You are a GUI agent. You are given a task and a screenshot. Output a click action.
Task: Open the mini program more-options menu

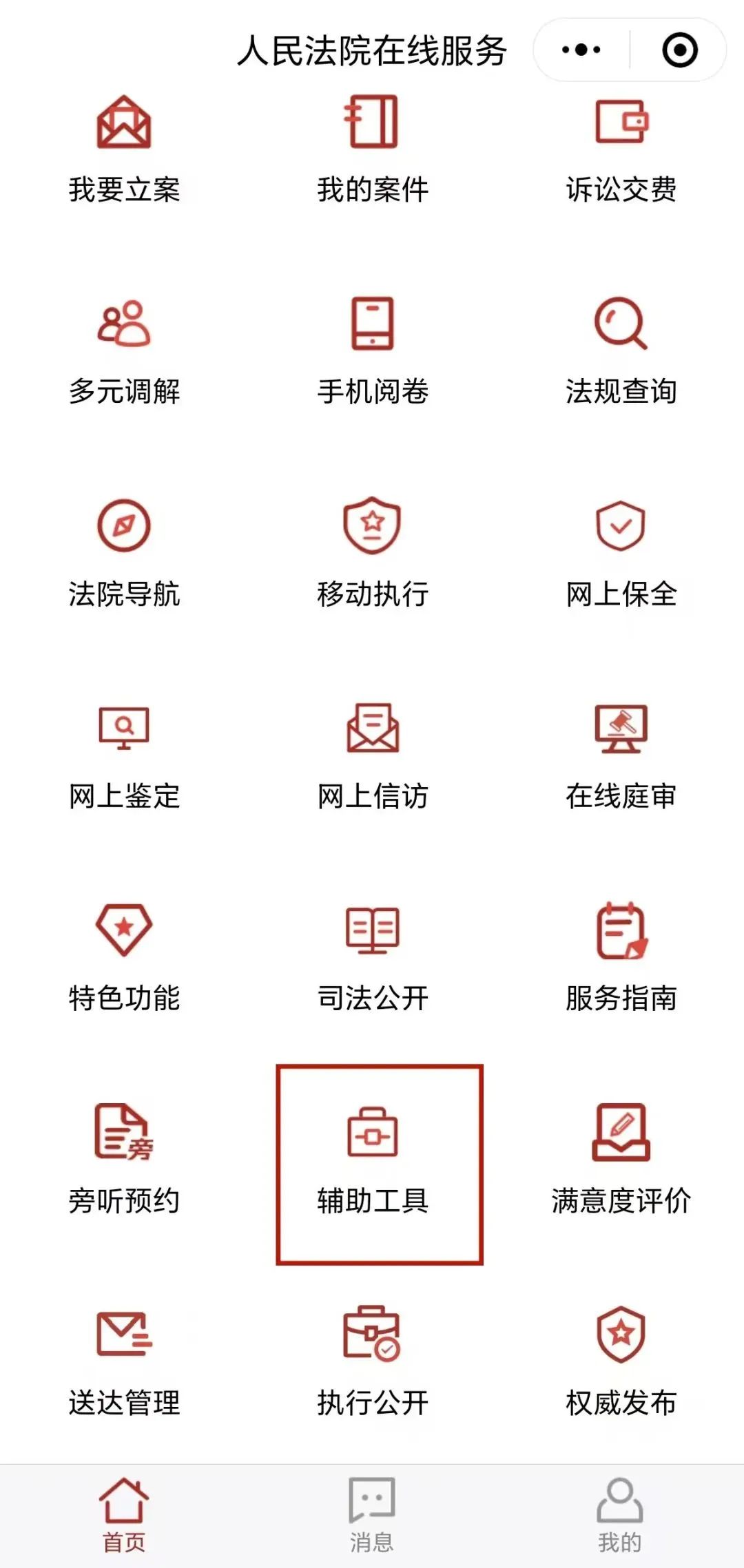pyautogui.click(x=581, y=50)
